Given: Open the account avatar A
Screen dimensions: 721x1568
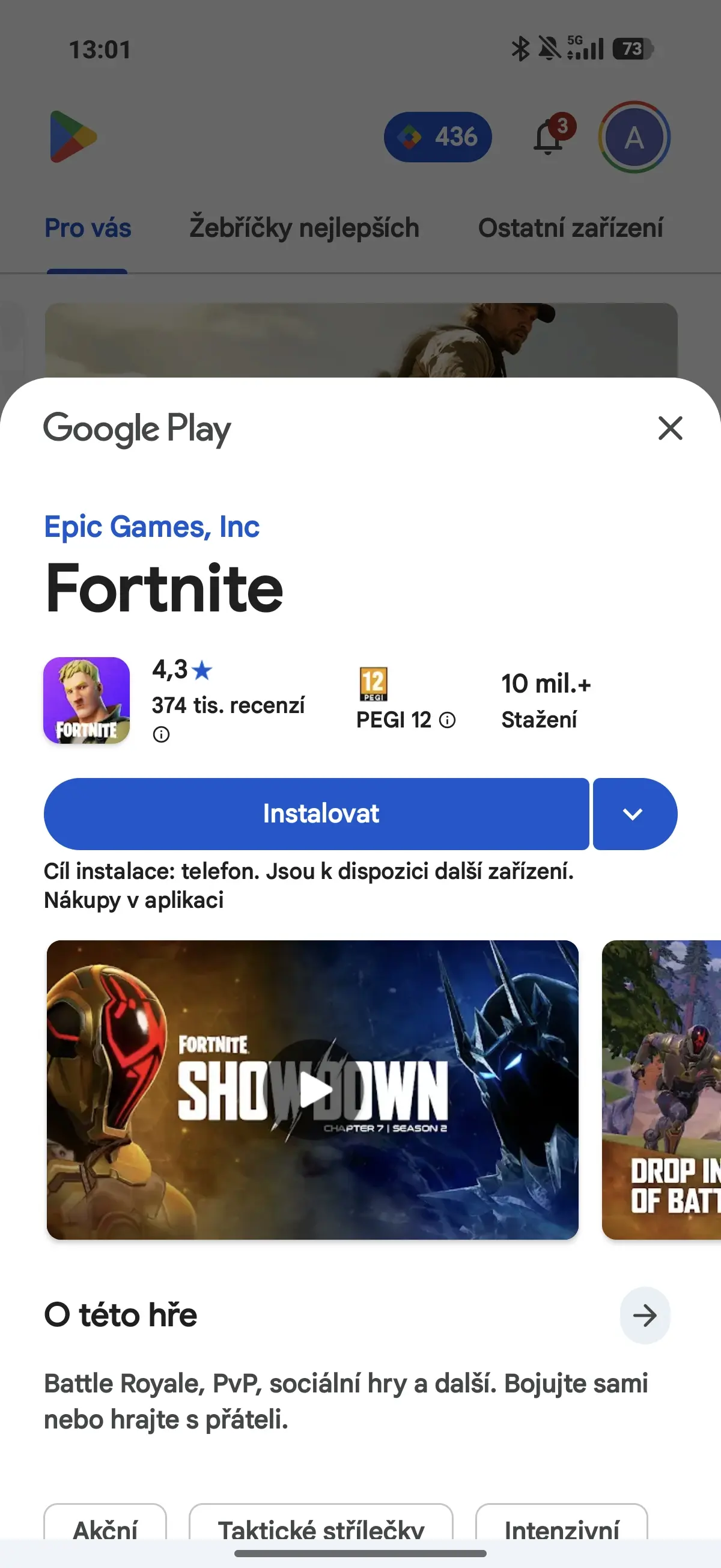Looking at the screenshot, I should [634, 138].
